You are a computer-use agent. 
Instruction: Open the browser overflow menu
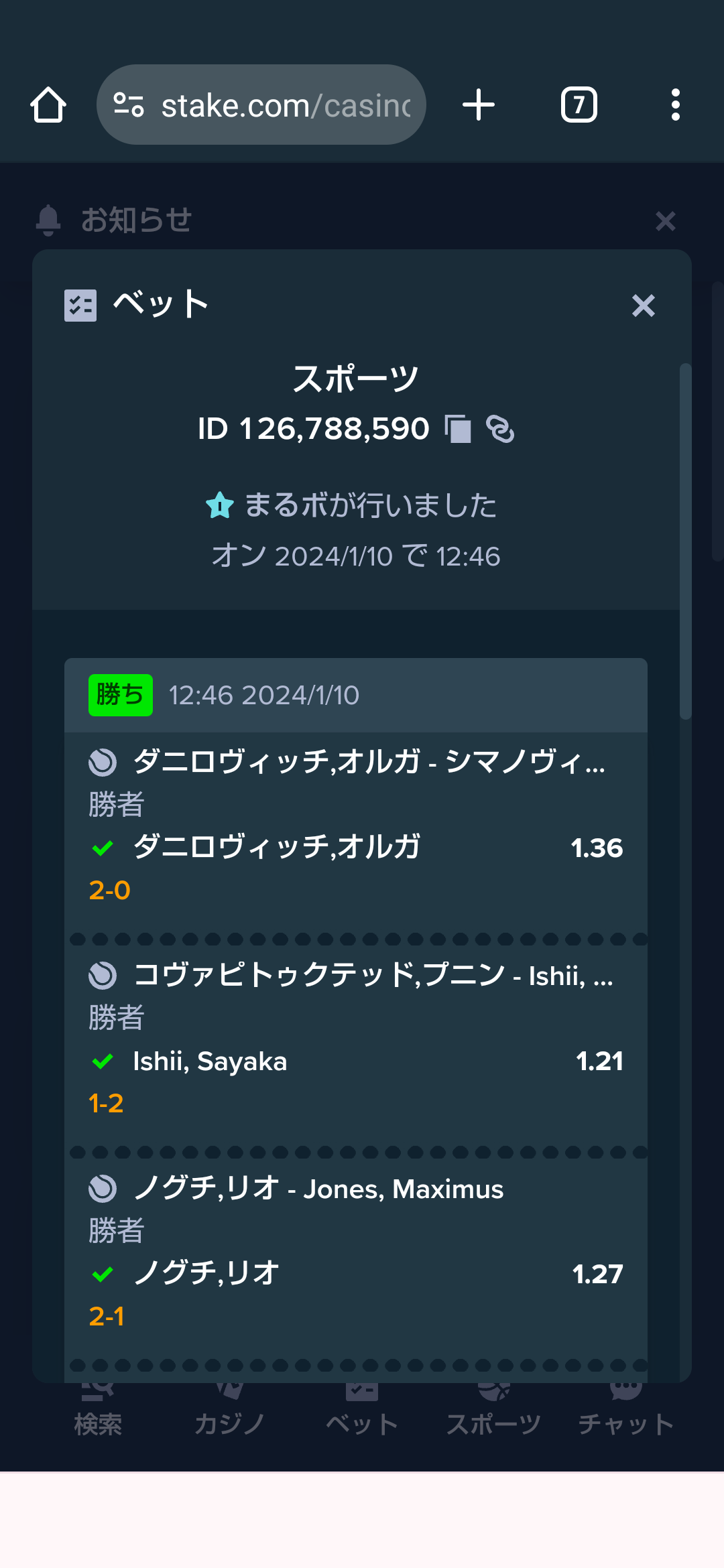tap(676, 105)
